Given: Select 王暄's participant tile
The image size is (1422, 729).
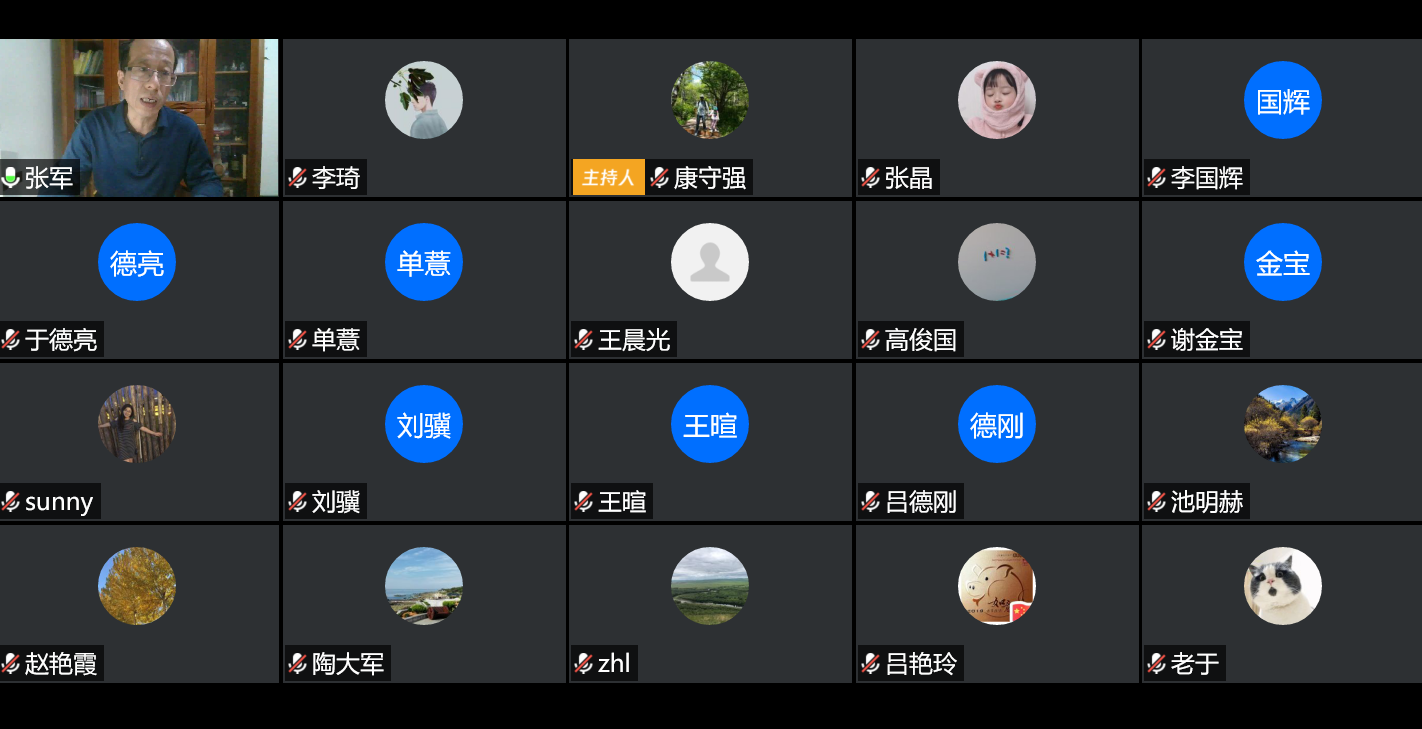Looking at the screenshot, I should click(710, 441).
